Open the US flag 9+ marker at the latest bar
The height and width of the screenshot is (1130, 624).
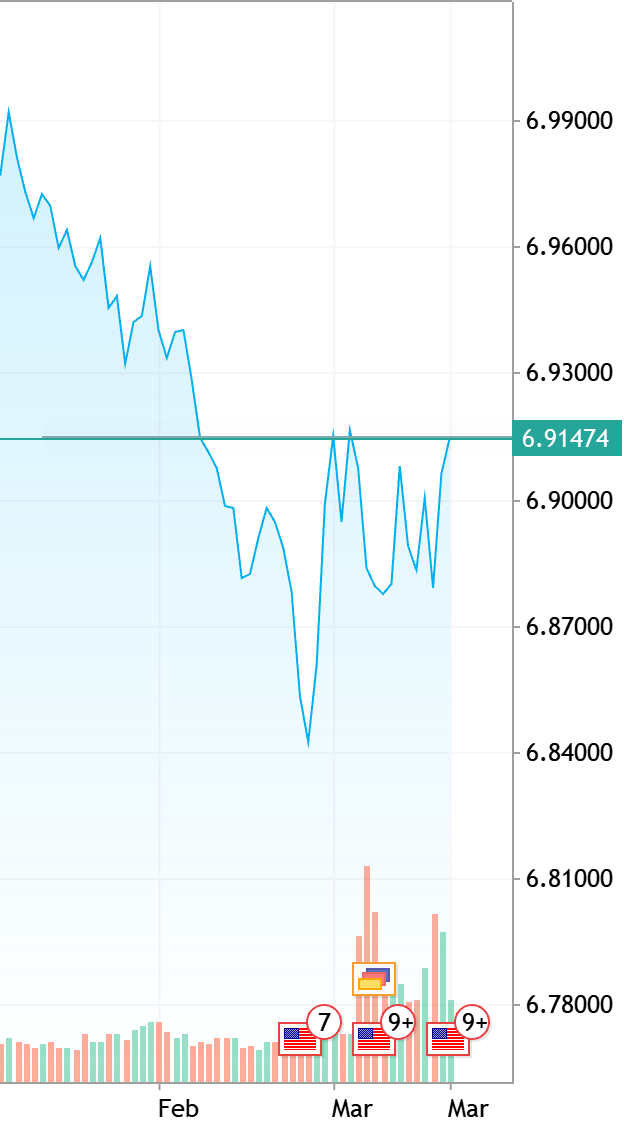pos(447,1039)
